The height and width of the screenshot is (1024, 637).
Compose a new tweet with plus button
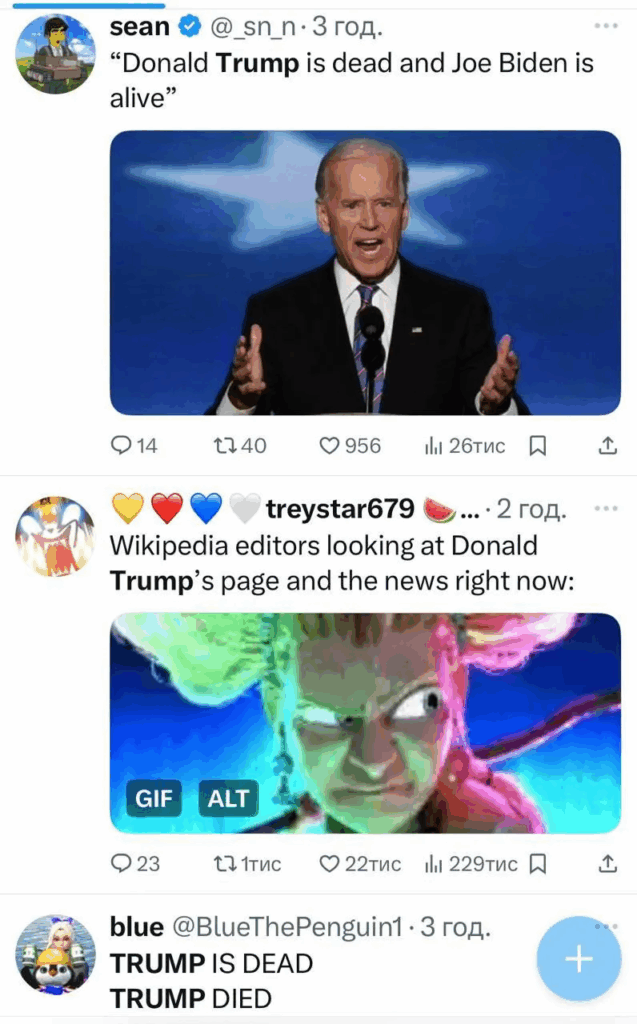pyautogui.click(x=579, y=959)
